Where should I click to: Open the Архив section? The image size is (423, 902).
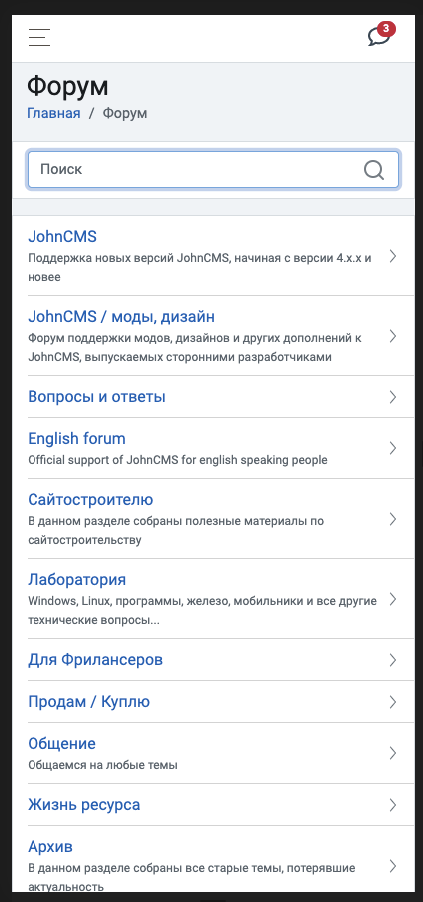[x=213, y=859]
